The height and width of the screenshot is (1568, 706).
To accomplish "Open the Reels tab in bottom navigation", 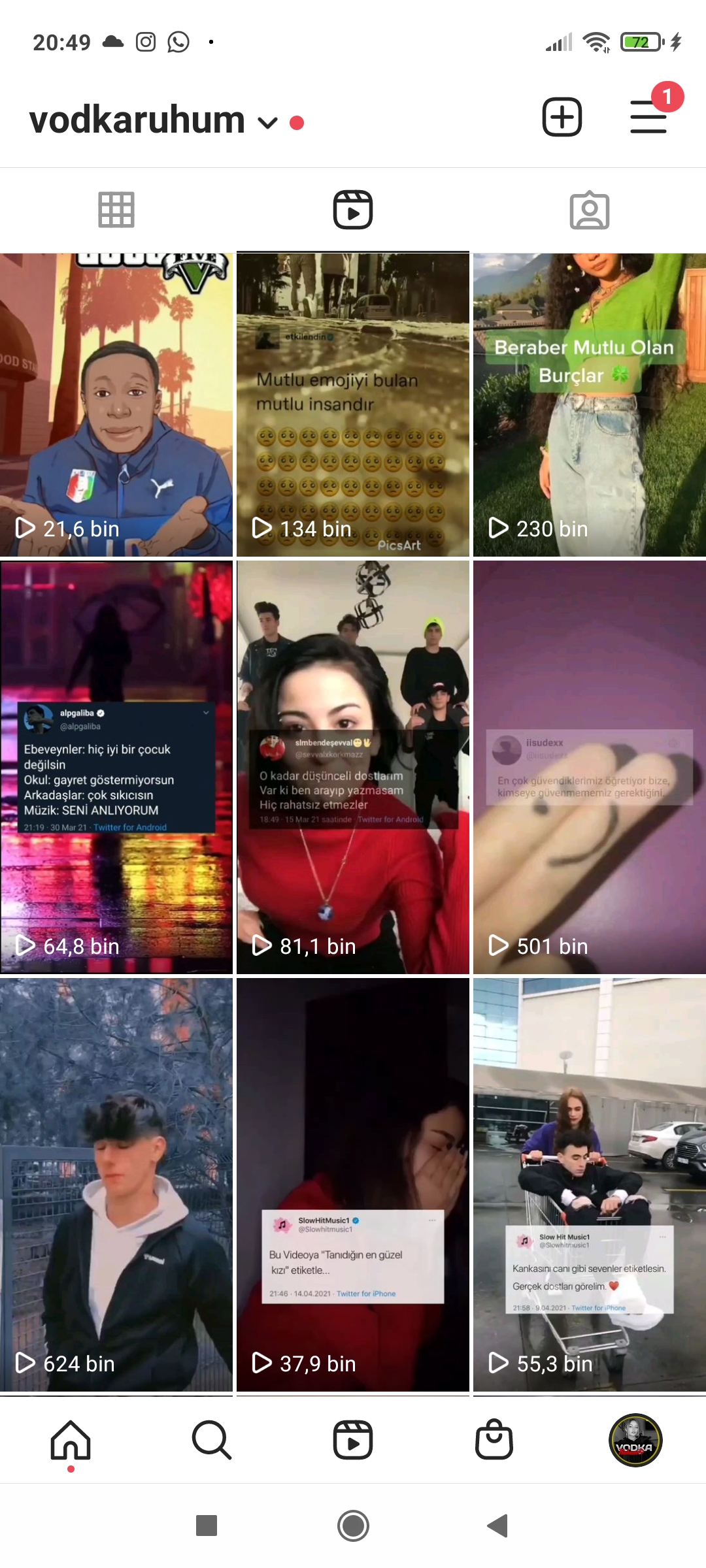I will [x=353, y=1440].
